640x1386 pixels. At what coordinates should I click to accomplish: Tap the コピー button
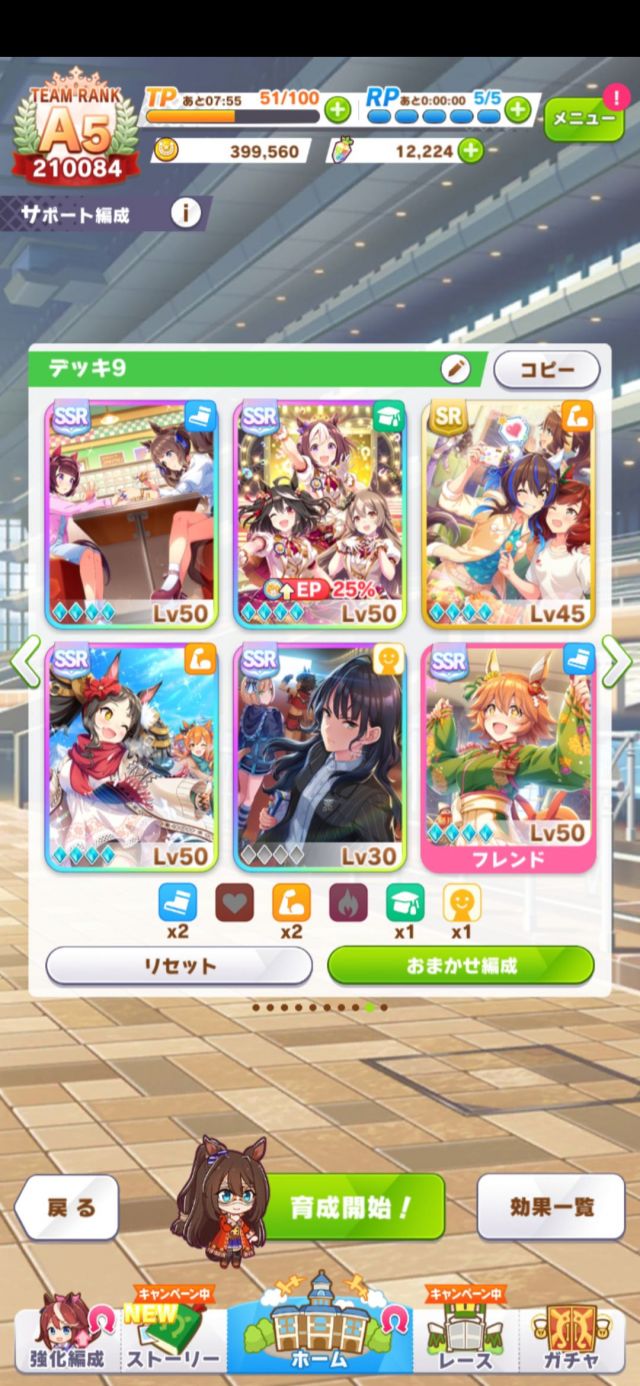[x=546, y=369]
